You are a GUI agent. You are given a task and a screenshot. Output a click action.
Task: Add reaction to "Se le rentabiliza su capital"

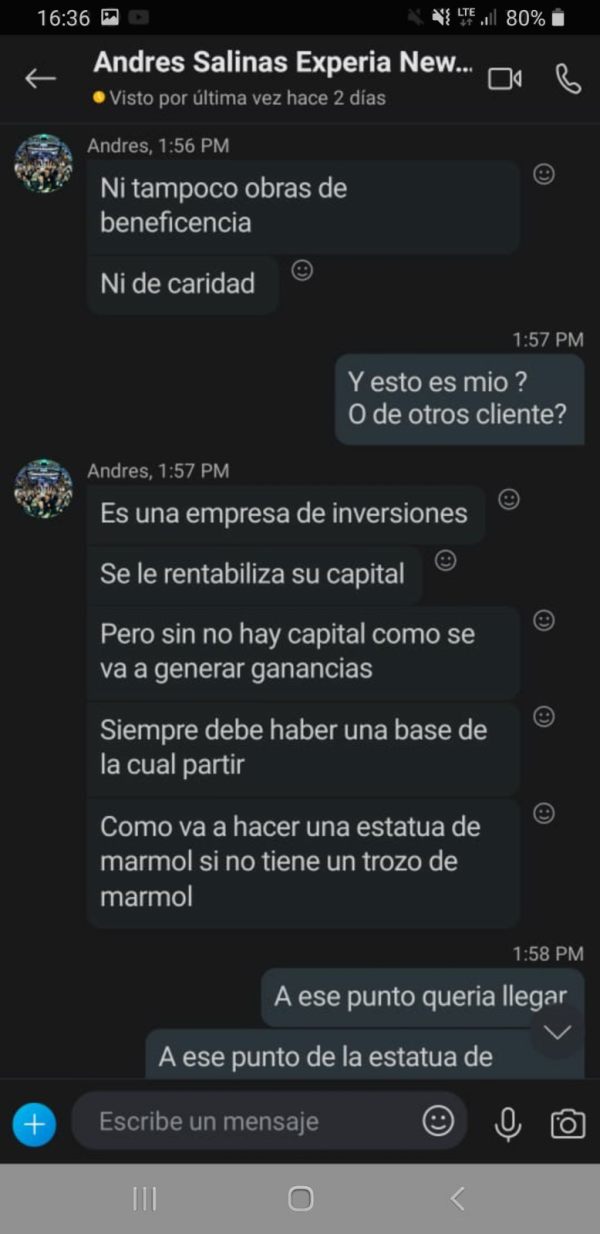[x=446, y=560]
